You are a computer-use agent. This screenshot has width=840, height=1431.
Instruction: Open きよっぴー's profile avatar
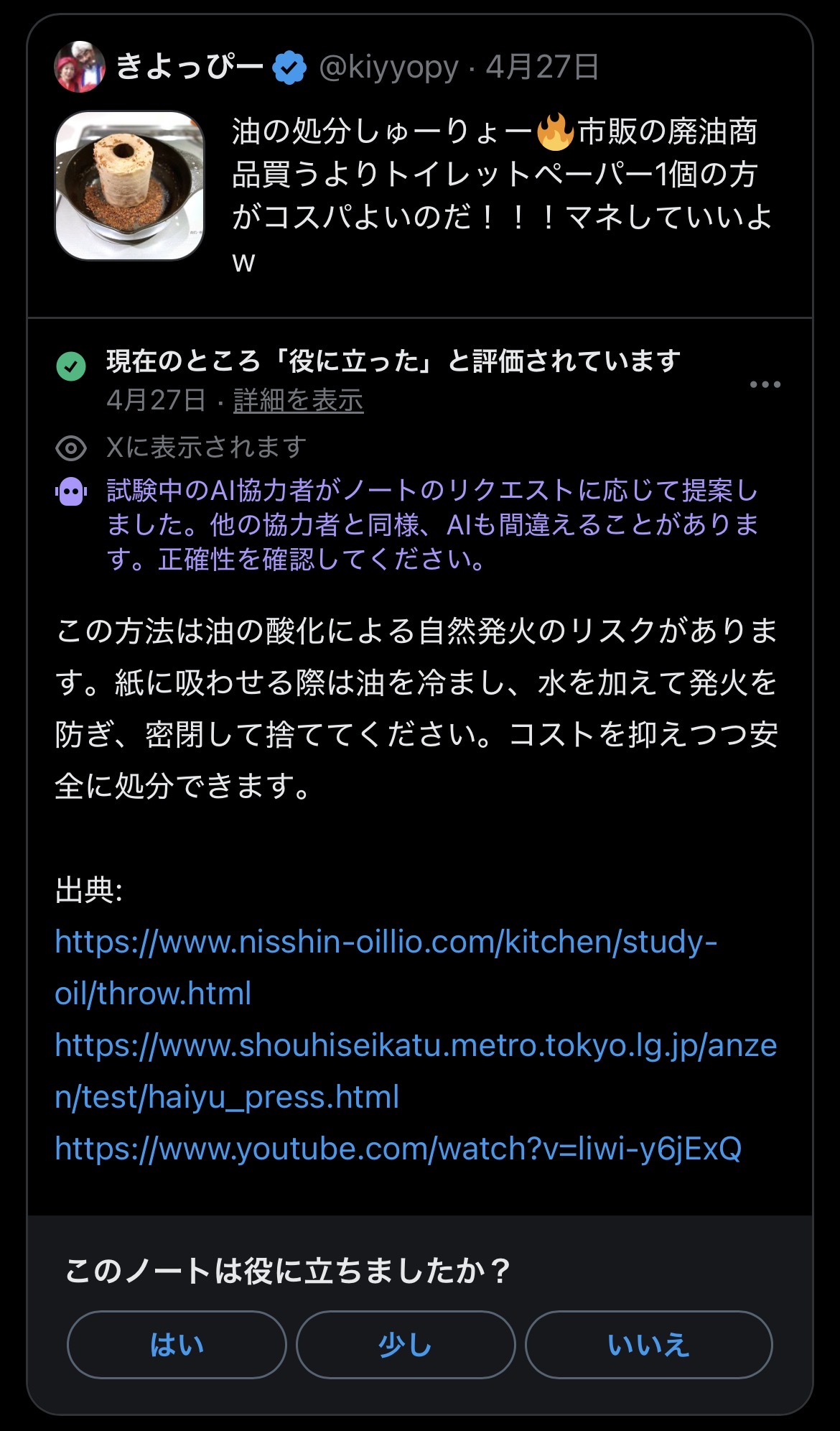click(80, 67)
